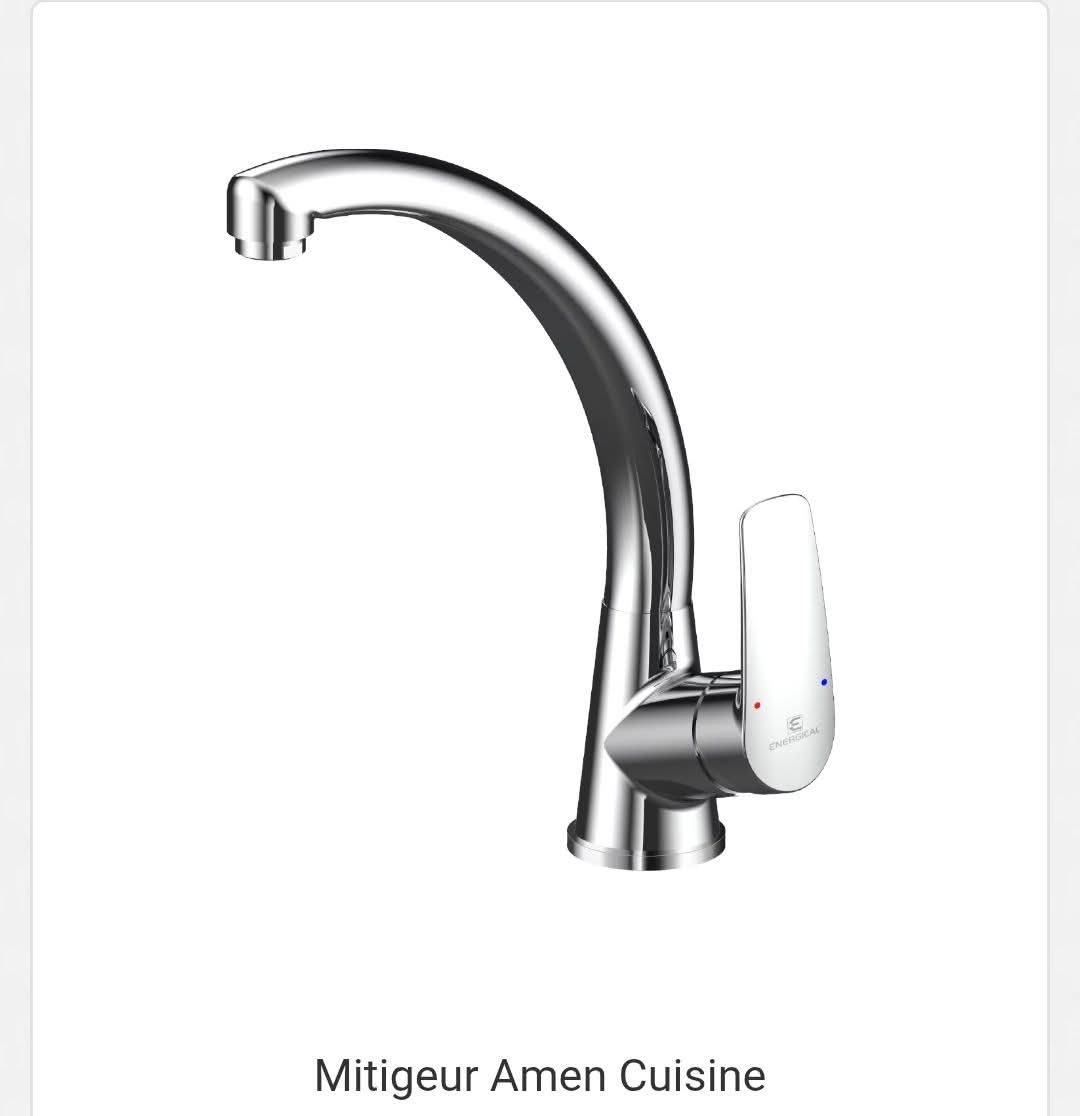
Task: Open the Mitigeur Amen Cuisine product card
Action: pos(540,1076)
